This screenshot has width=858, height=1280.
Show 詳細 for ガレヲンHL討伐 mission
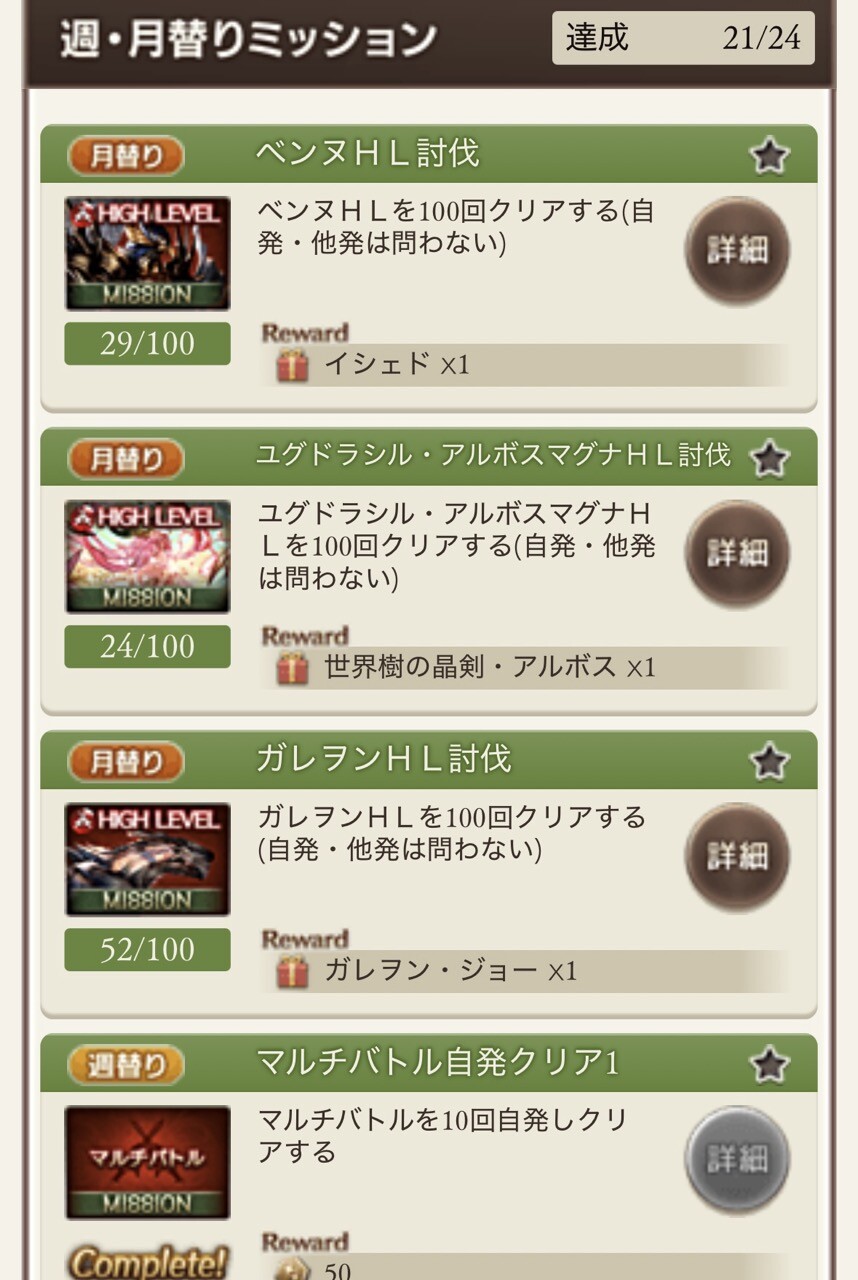click(737, 856)
